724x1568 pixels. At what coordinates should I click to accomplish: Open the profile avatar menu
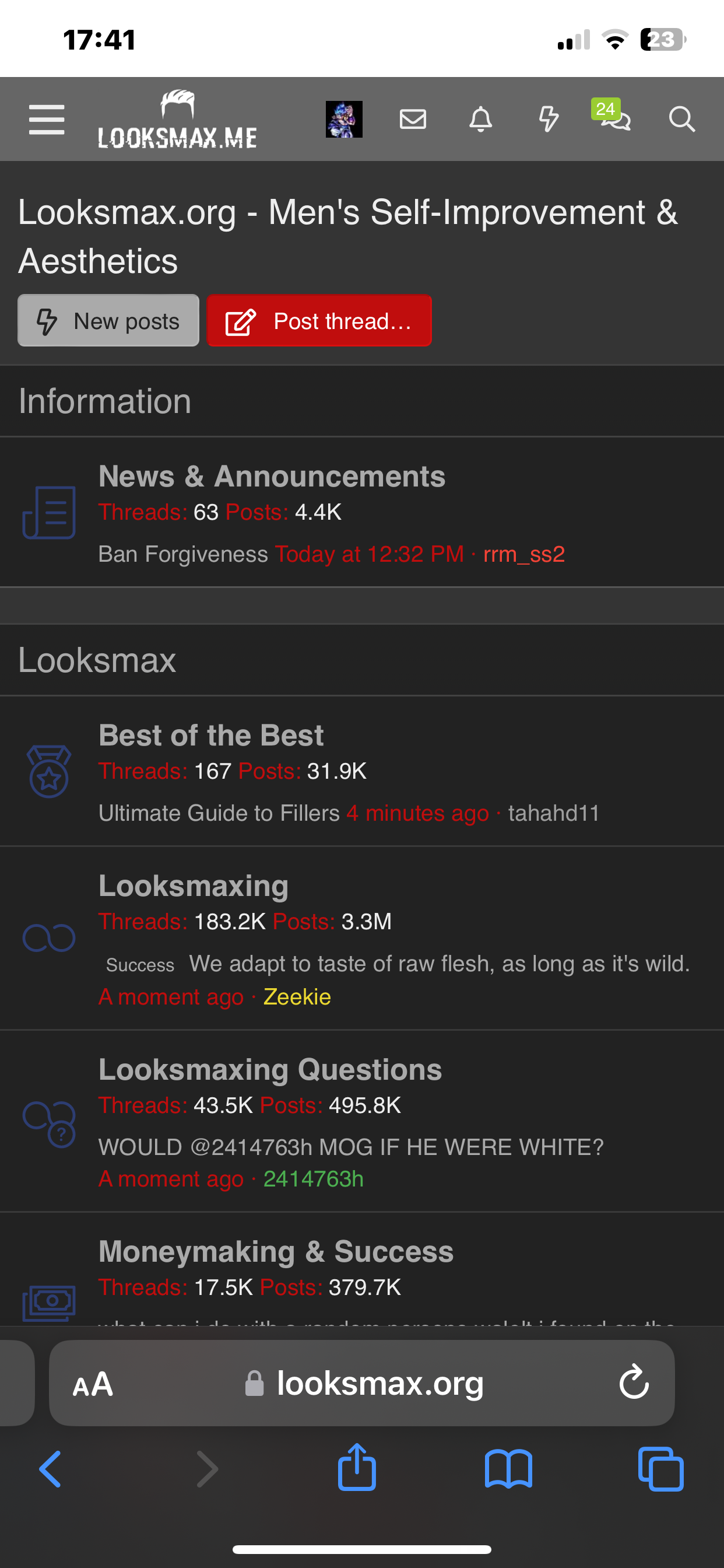[x=344, y=120]
